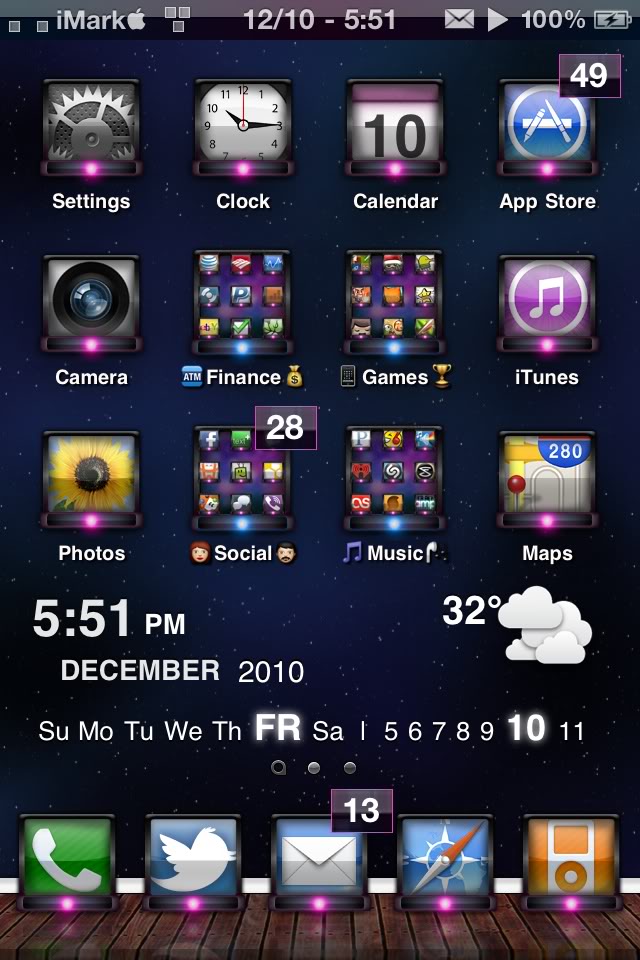Tap the home screen page indicator dots
This screenshot has height=960, width=640.
point(314,768)
